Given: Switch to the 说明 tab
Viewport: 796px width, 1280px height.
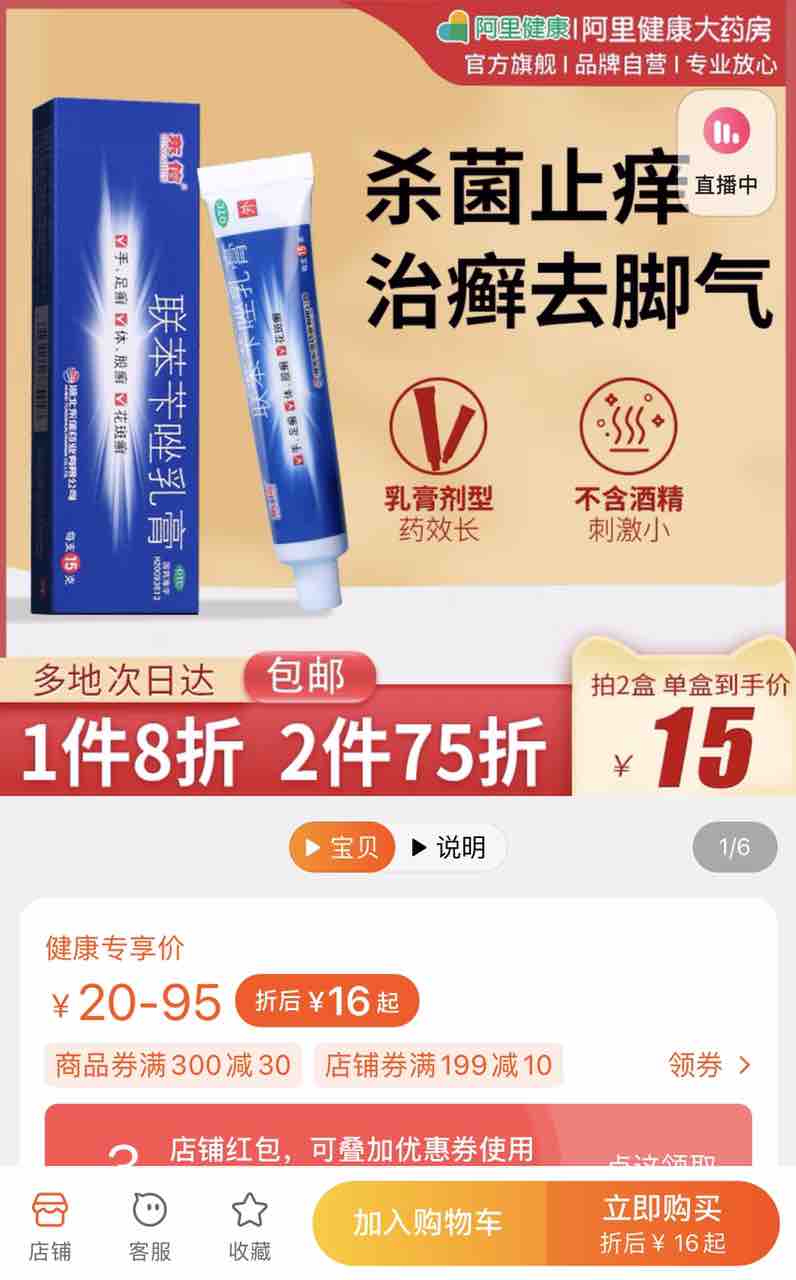Looking at the screenshot, I should (x=449, y=848).
